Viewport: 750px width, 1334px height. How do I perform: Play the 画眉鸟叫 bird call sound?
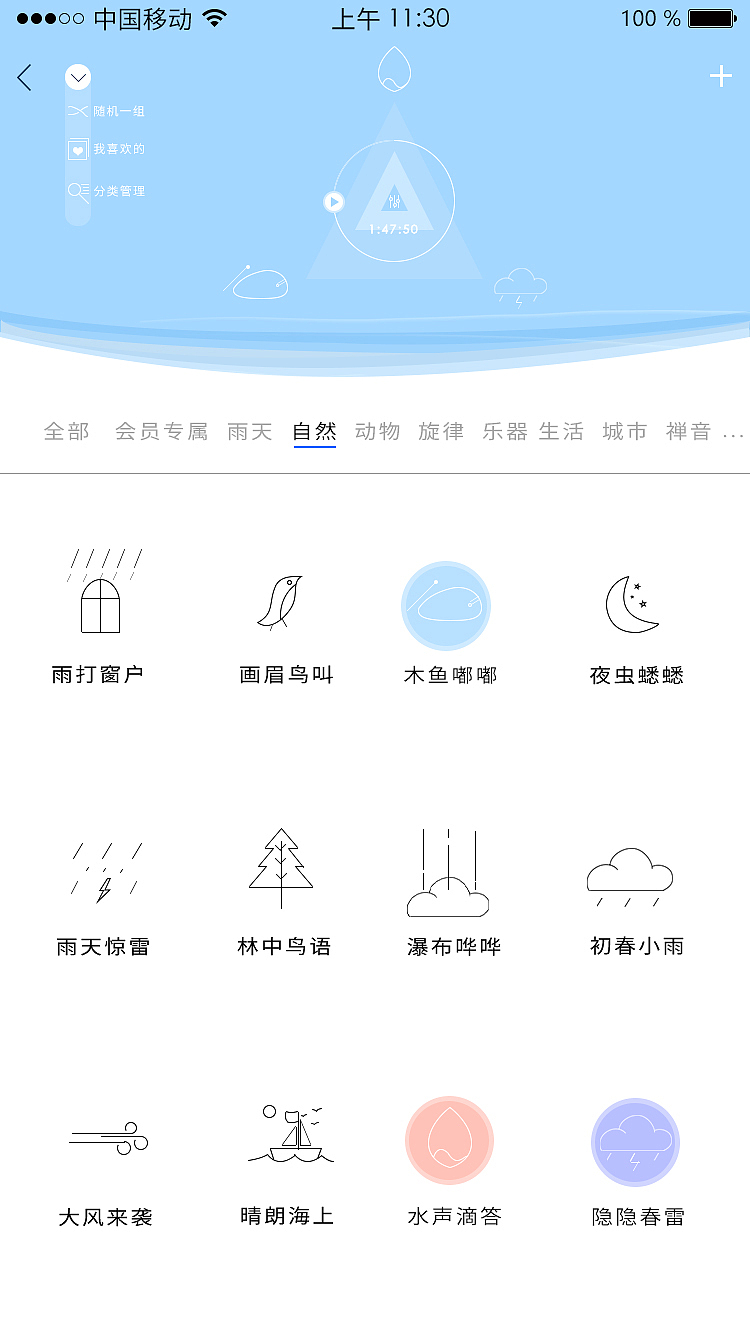(x=285, y=600)
